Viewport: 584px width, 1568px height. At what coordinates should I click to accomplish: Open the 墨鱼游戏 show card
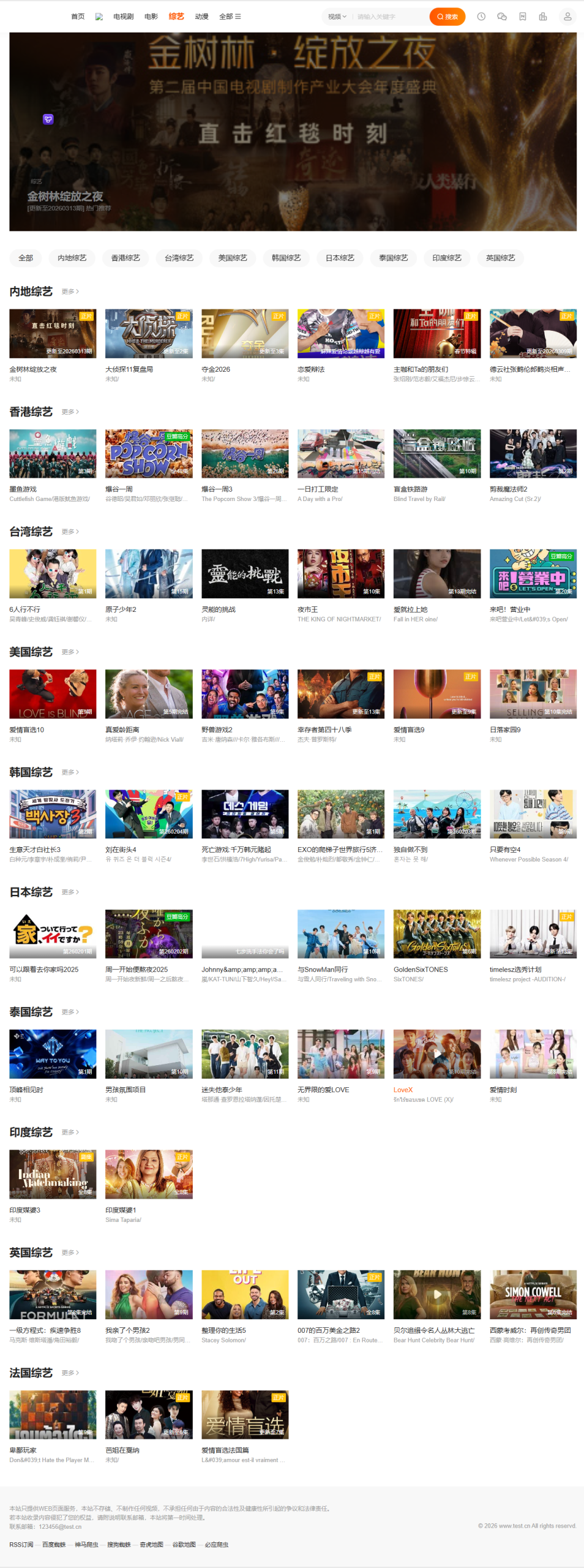click(x=53, y=454)
